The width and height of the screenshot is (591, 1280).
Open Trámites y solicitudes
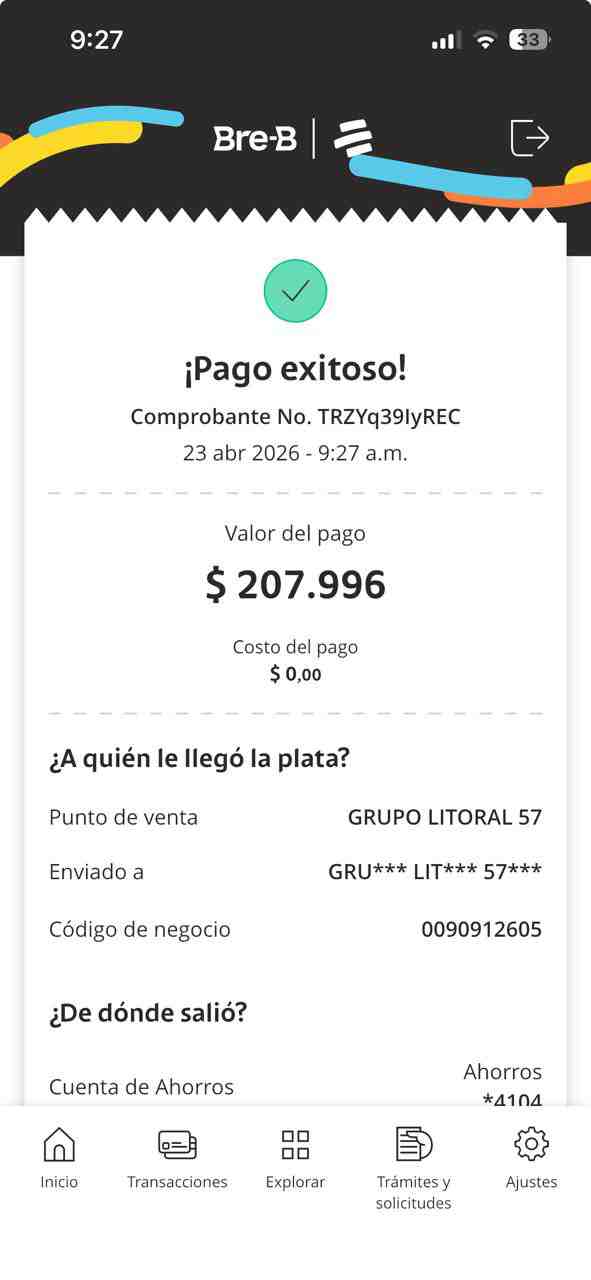[413, 1168]
